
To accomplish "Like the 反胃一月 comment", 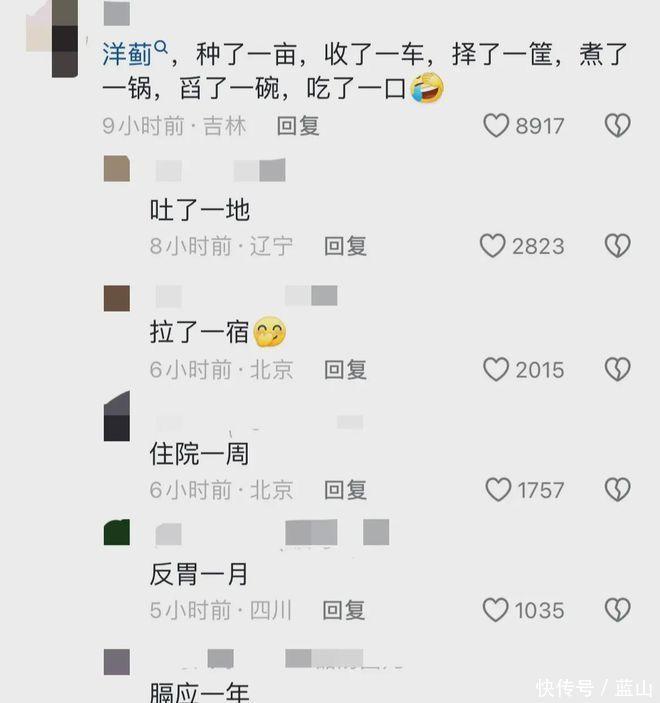I will point(494,610).
